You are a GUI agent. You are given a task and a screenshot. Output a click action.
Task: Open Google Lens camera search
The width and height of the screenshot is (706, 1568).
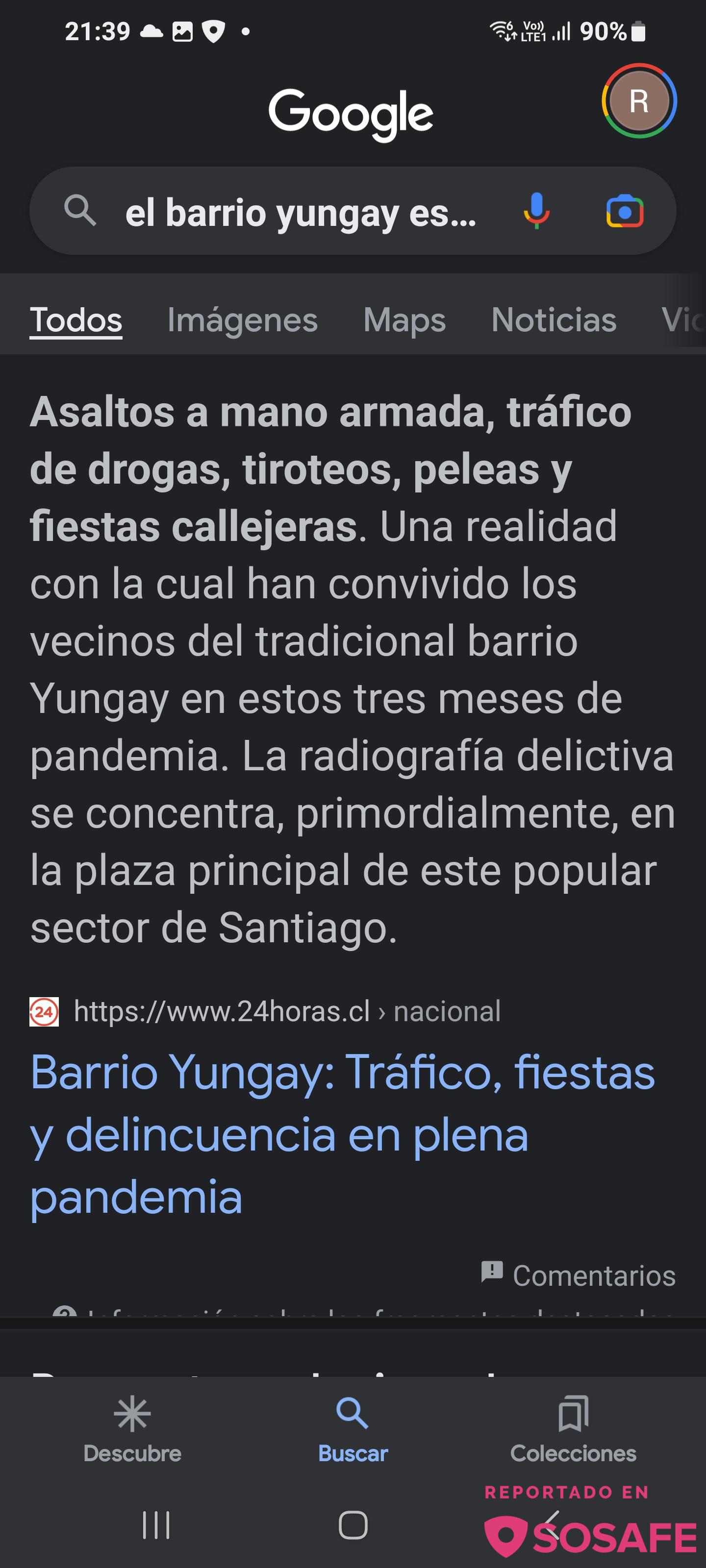pos(625,212)
